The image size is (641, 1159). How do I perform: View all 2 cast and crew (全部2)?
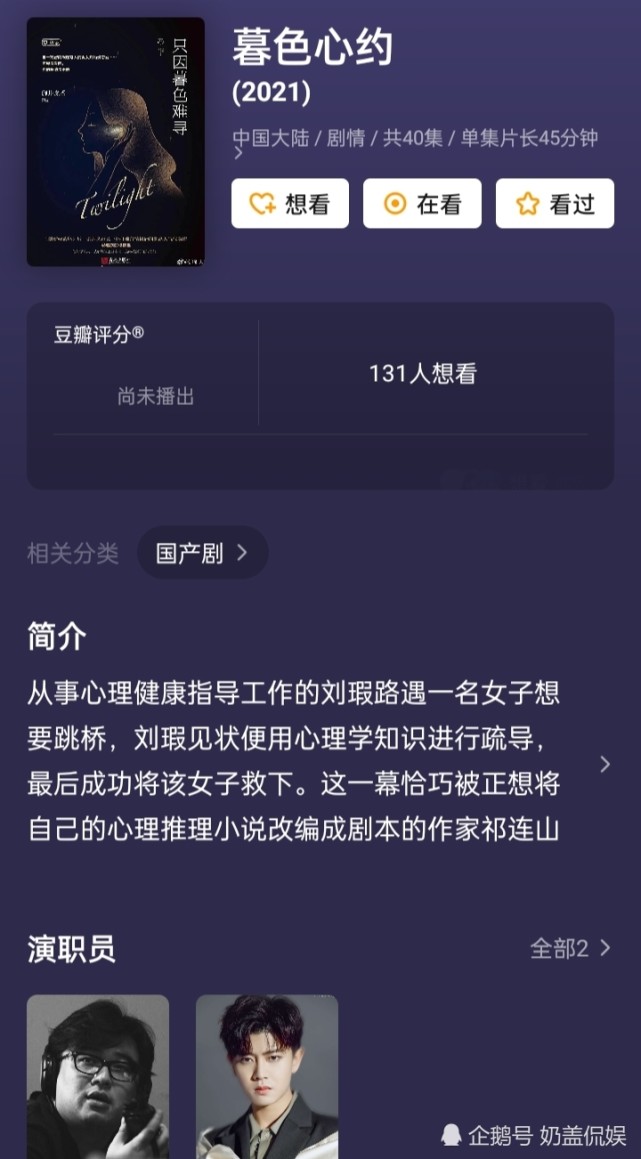pos(570,948)
